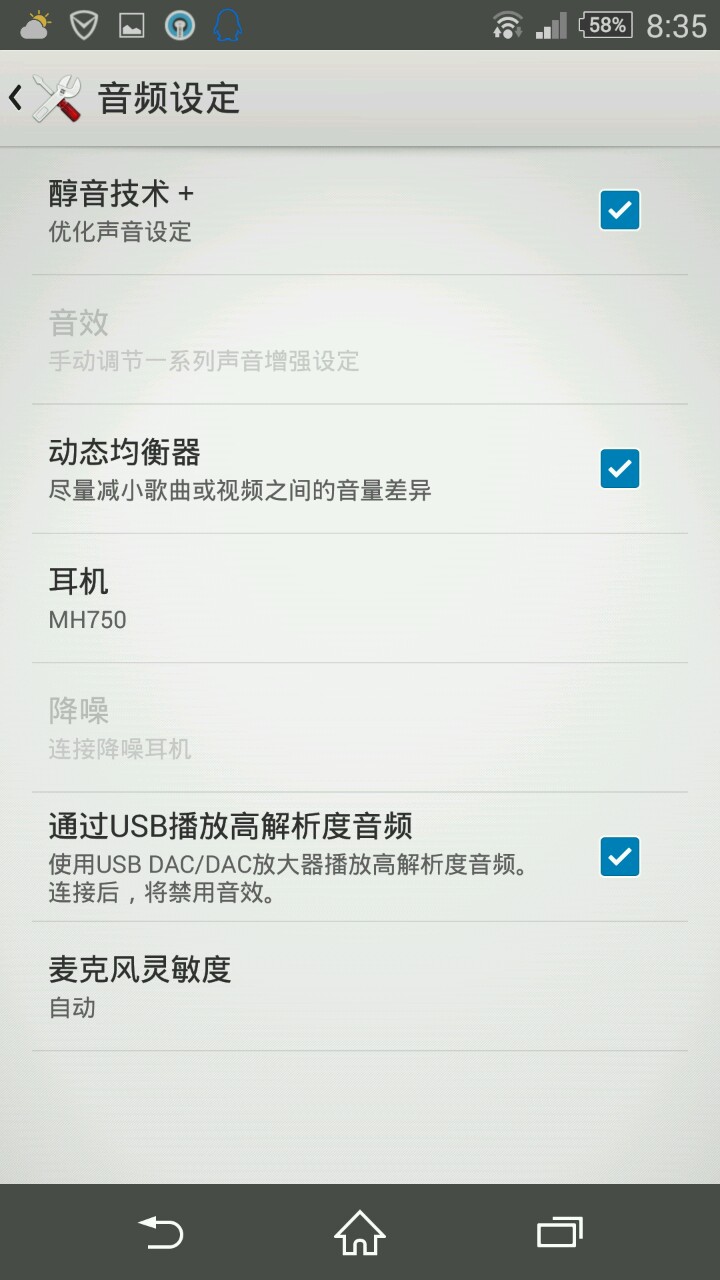
Task: Open 麦克风灵敏度 setting
Action: pos(360,986)
